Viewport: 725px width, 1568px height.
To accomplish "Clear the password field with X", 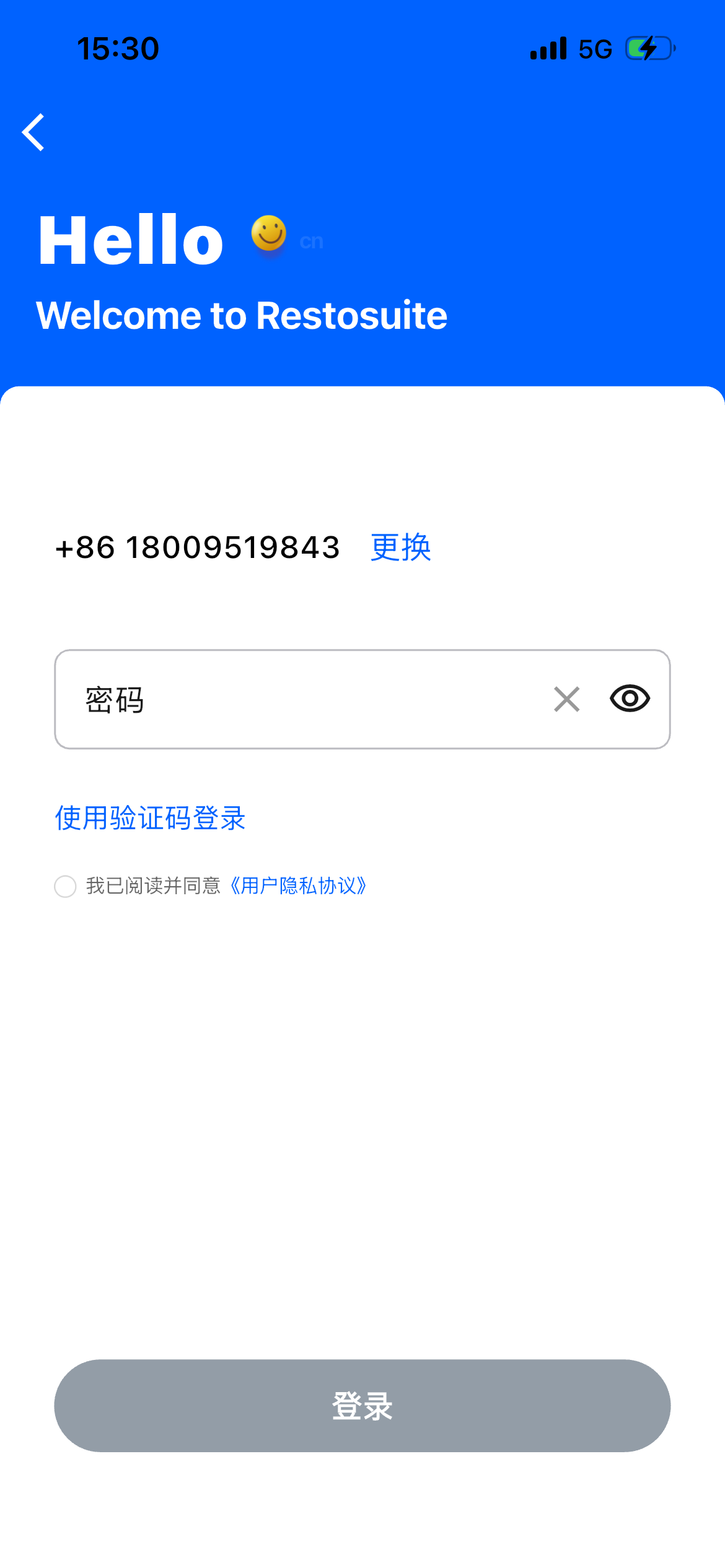I will [566, 700].
